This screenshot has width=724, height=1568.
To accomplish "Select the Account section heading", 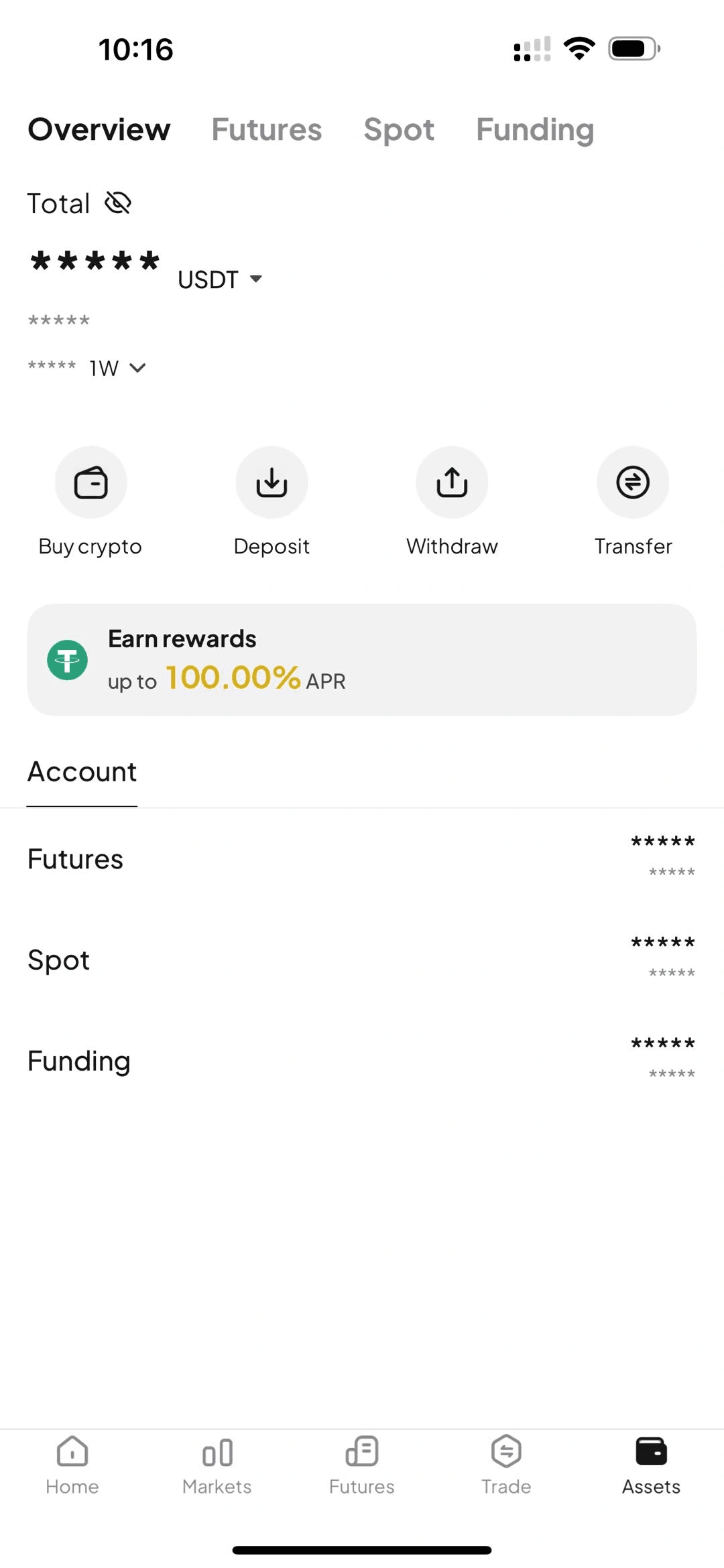I will point(82,771).
